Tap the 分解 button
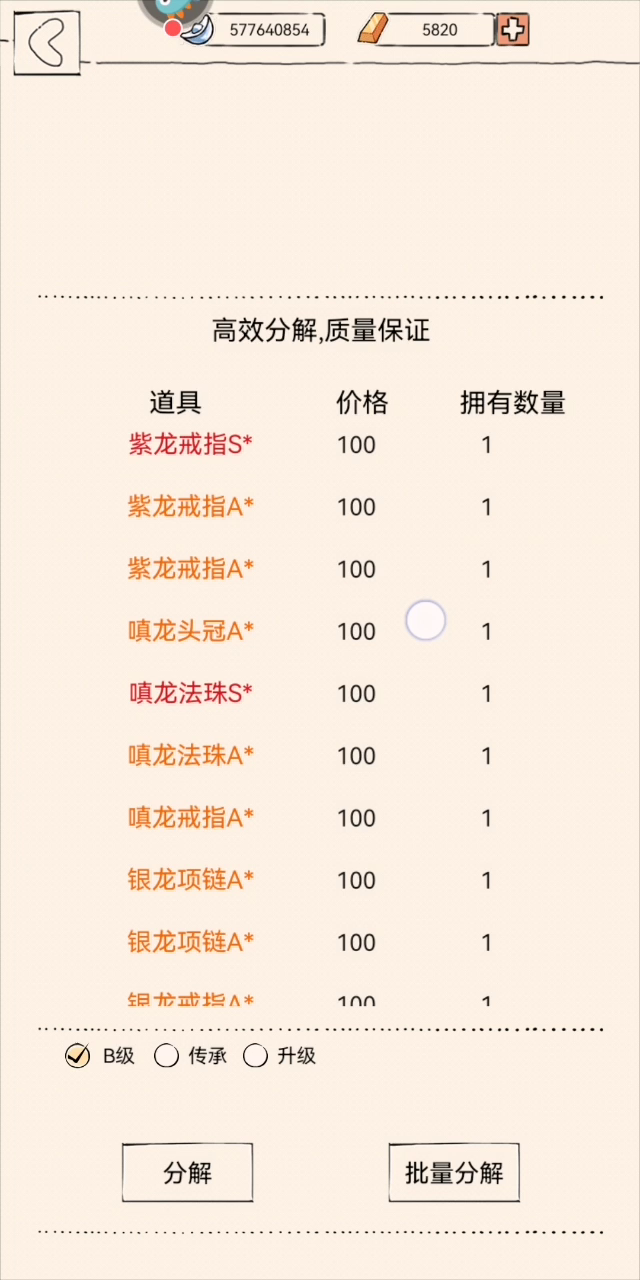 [187, 1173]
